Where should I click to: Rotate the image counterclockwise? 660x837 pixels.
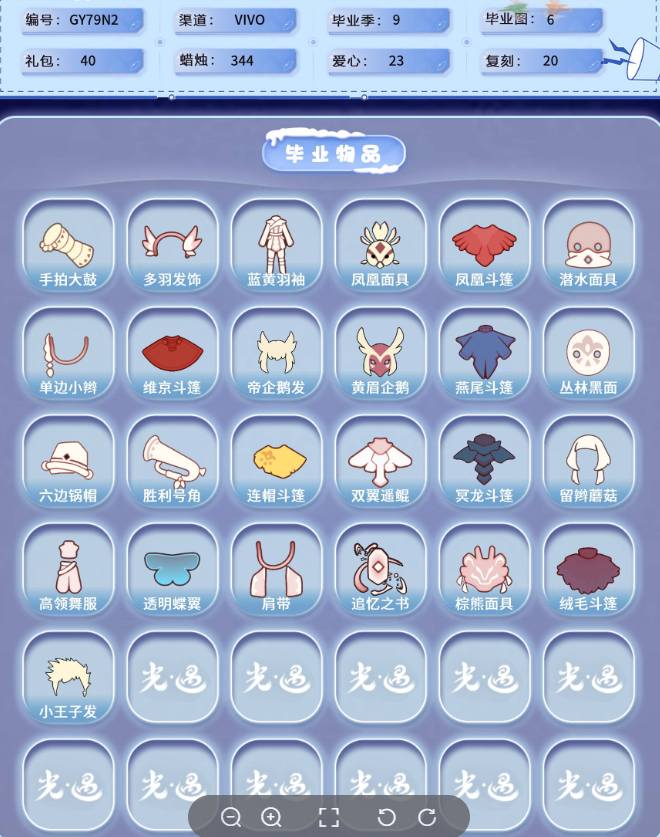[x=387, y=817]
